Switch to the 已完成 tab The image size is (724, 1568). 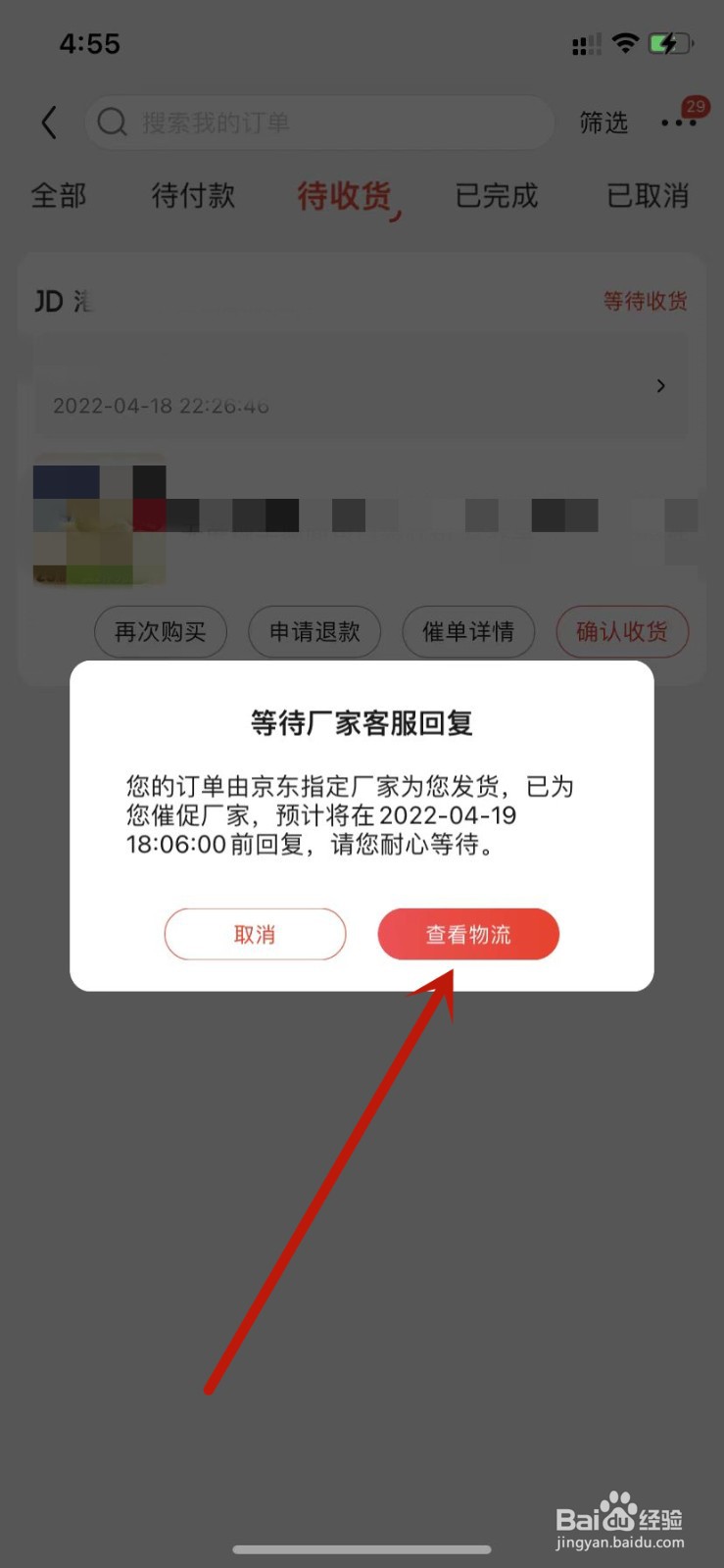[496, 196]
